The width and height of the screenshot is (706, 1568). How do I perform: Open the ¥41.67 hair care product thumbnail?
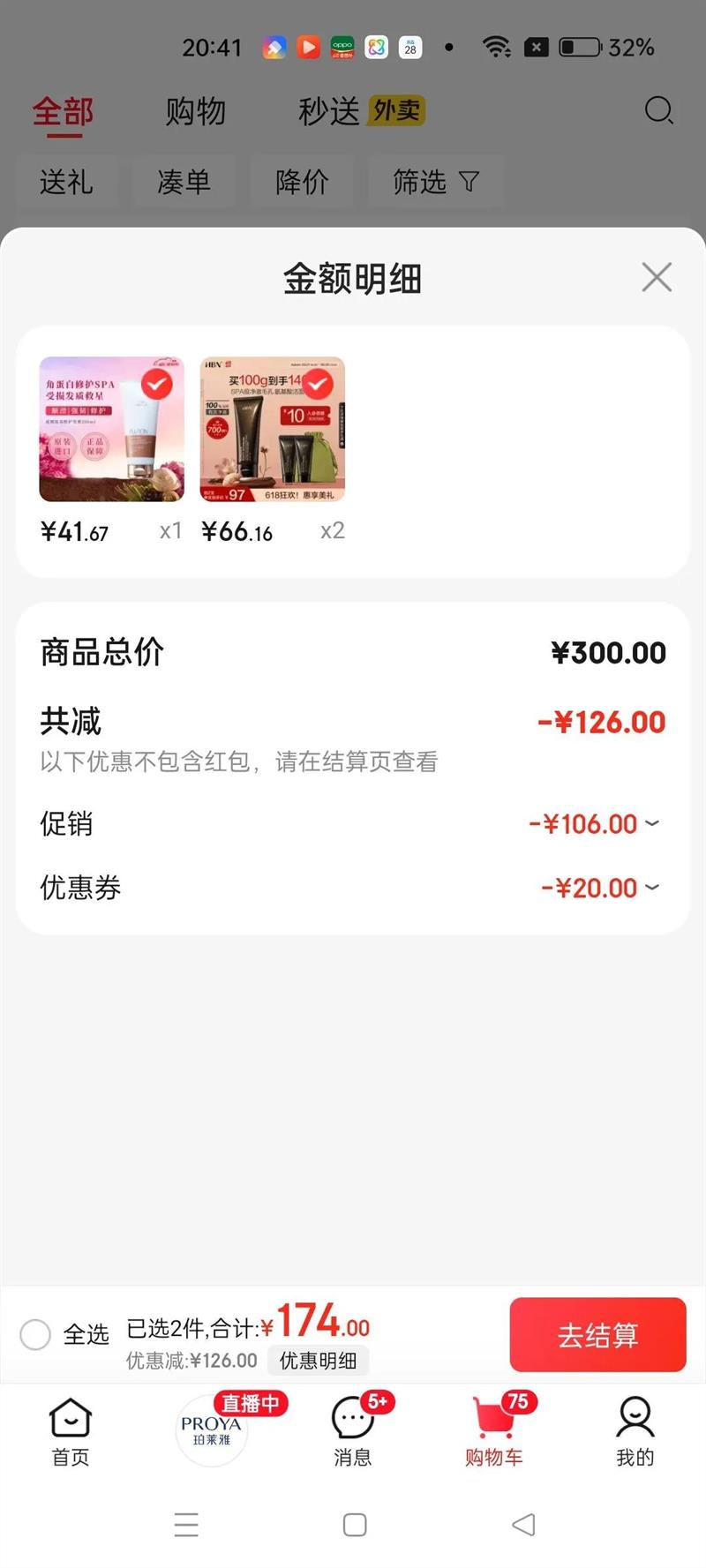pos(112,430)
